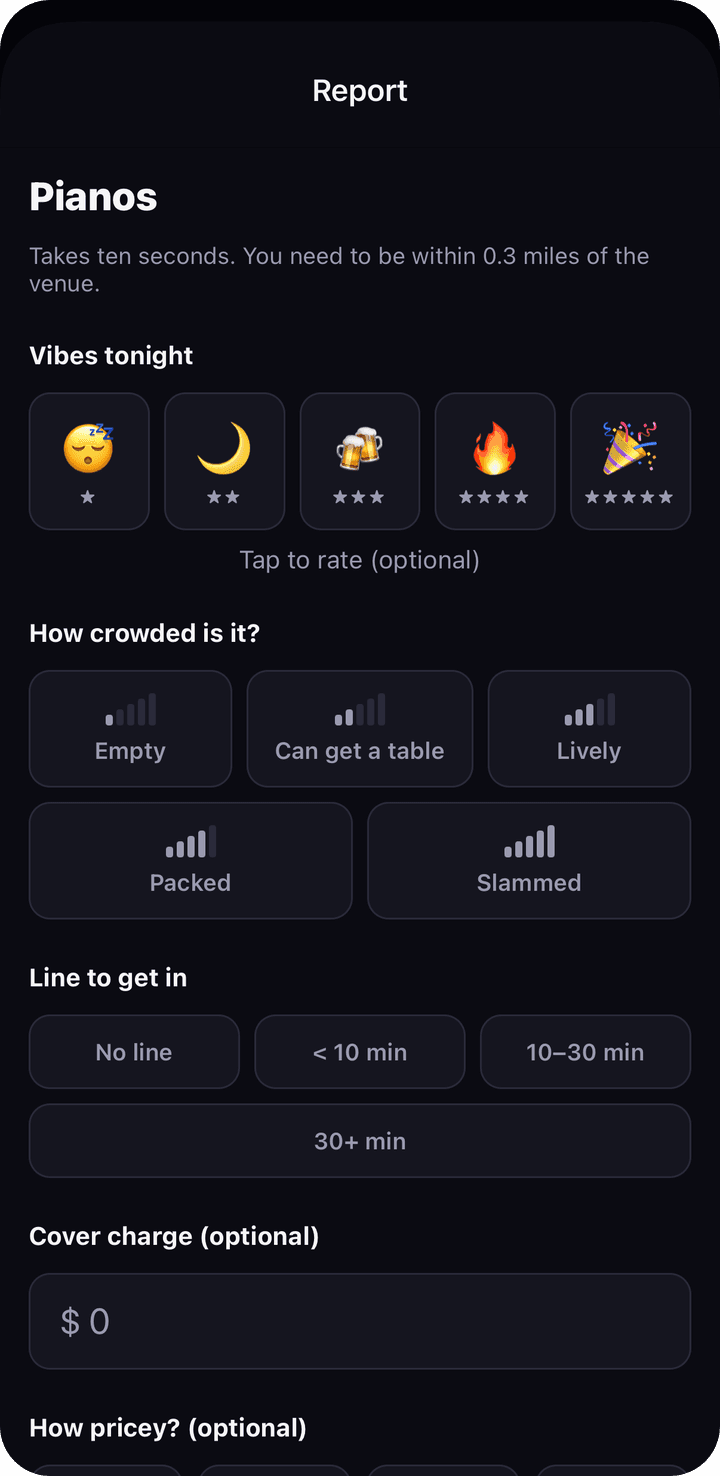Viewport: 720px width, 1476px height.
Task: Tap the cover charge dollar field
Action: 360,1321
